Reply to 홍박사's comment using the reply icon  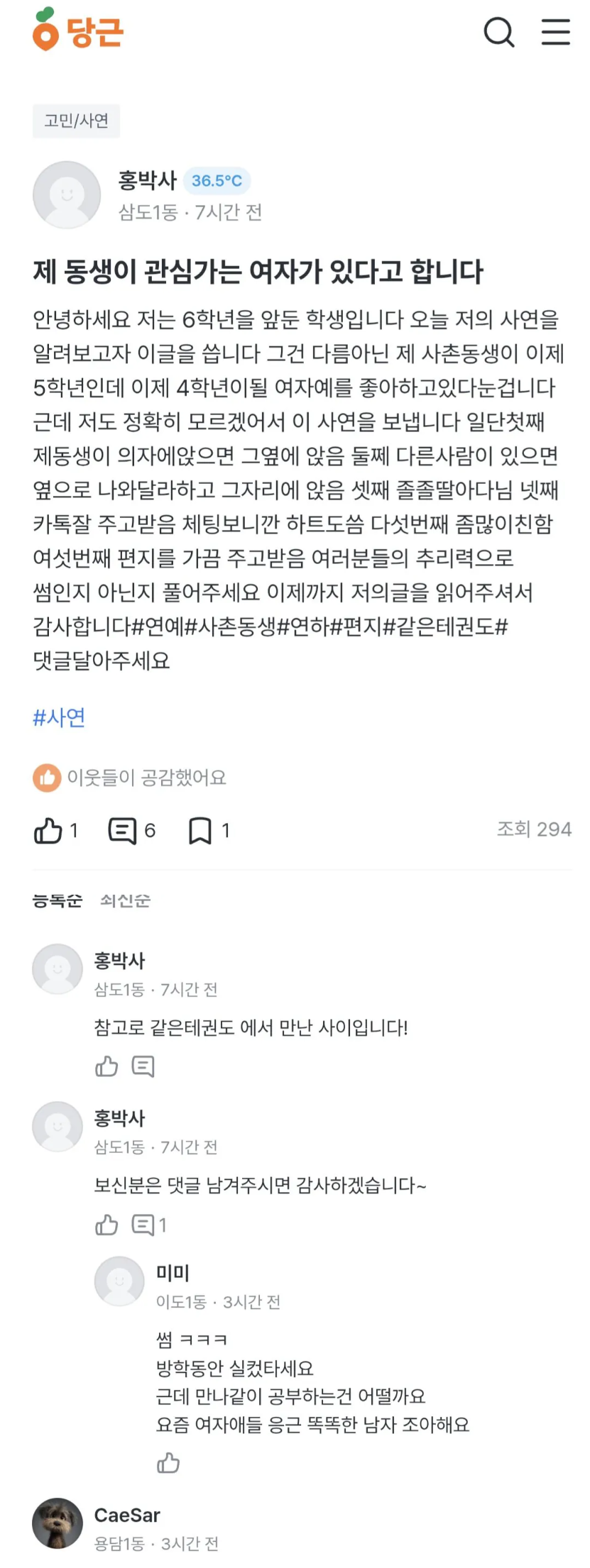144,1066
